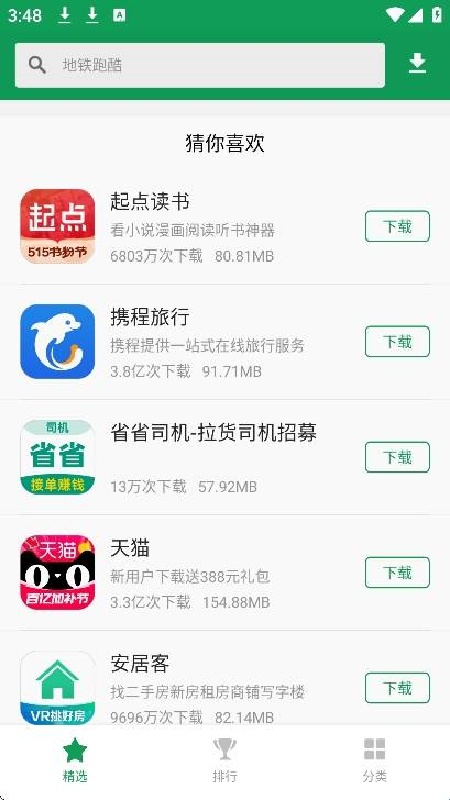Download 起点读书 app
450x800 pixels.
pyautogui.click(x=397, y=226)
